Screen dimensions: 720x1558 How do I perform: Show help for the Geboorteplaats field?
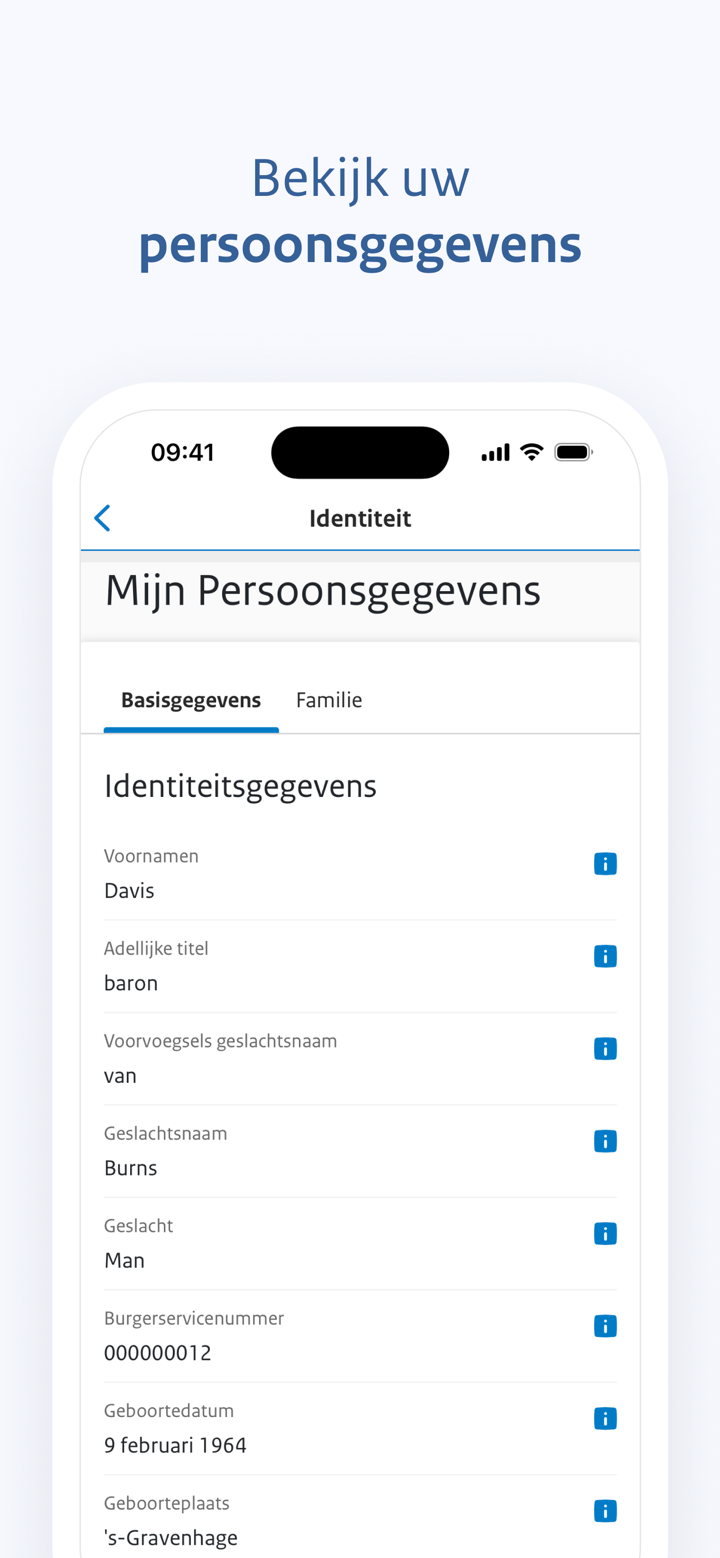(606, 1510)
